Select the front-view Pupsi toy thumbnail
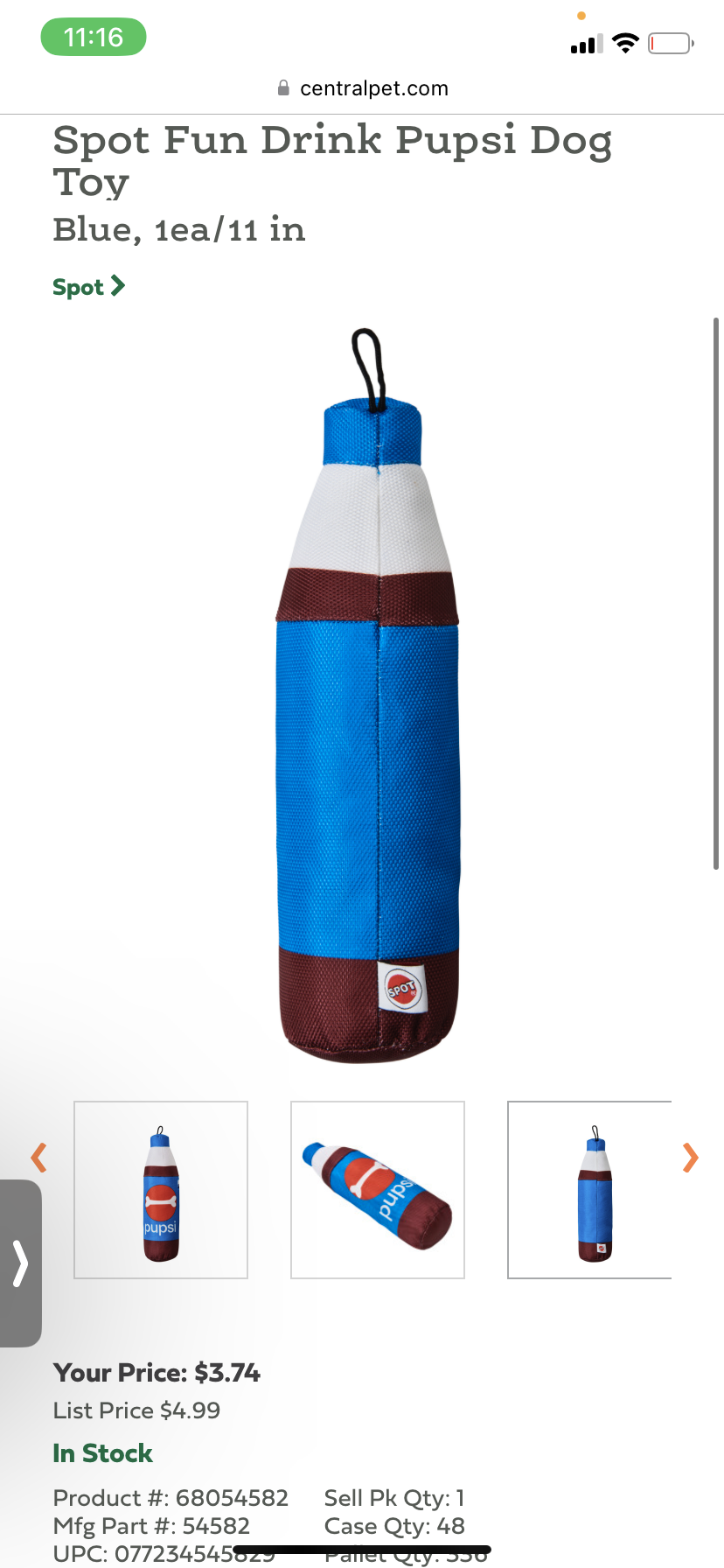724x1568 pixels. (x=161, y=1190)
